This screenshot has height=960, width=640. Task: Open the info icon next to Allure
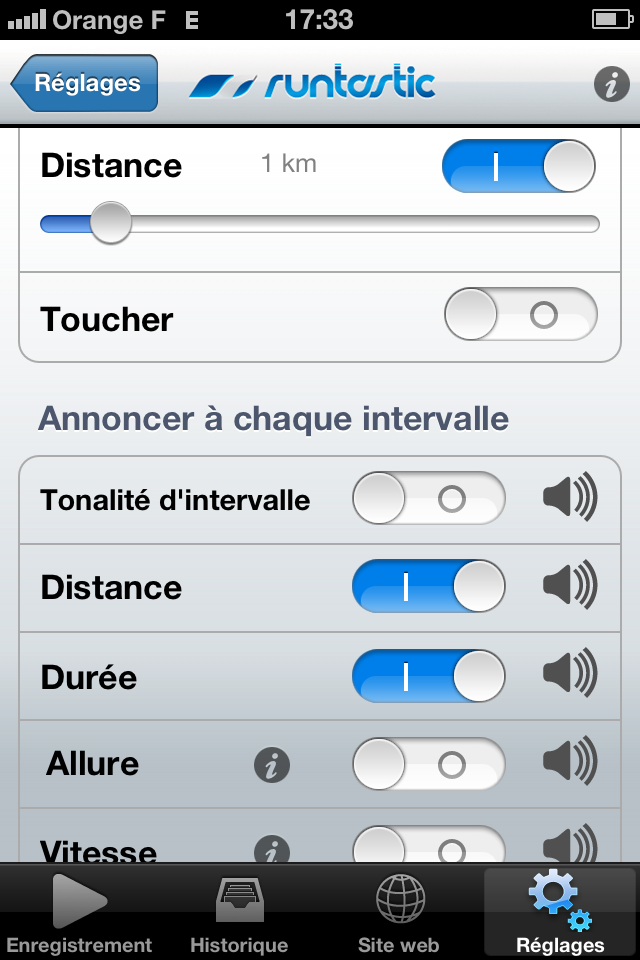coord(271,766)
